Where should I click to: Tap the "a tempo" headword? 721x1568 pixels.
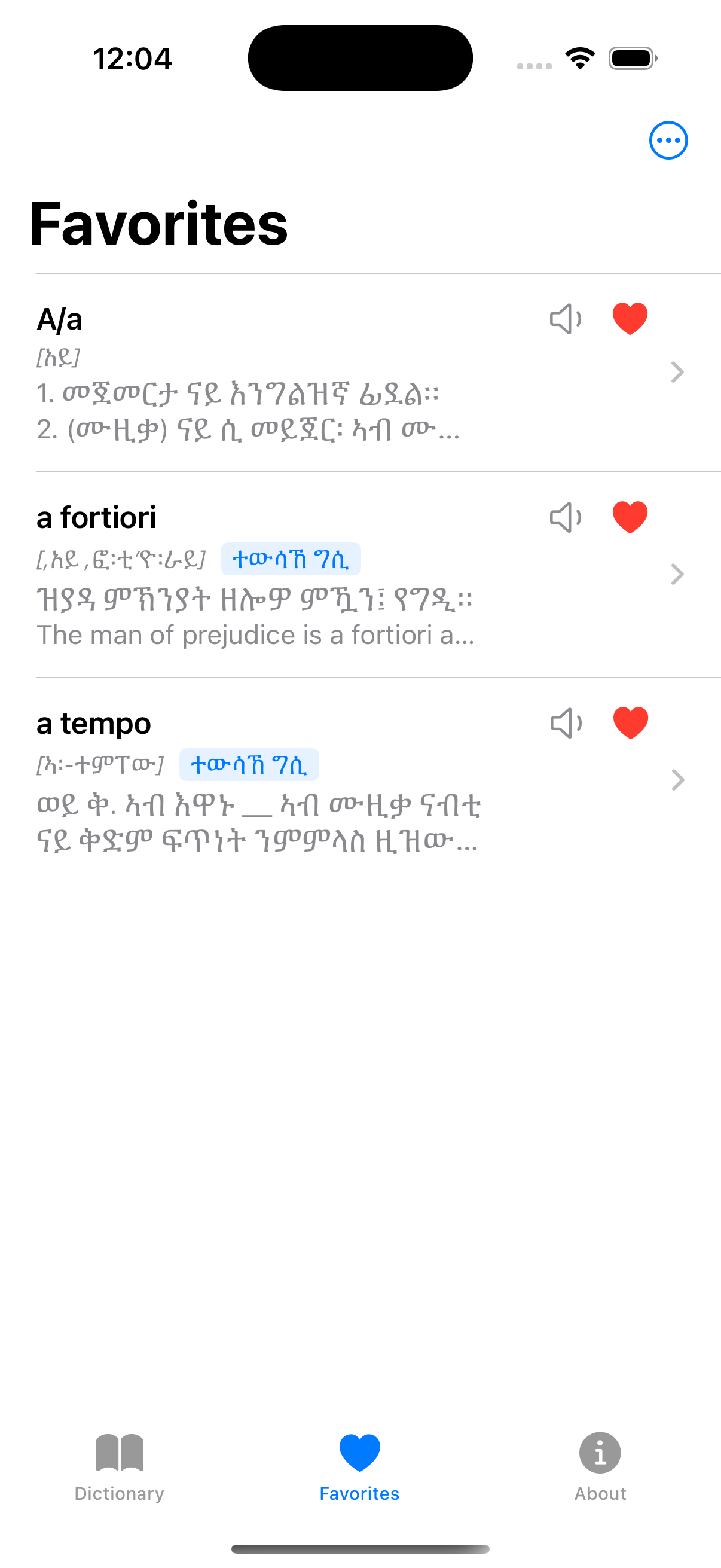[93, 723]
